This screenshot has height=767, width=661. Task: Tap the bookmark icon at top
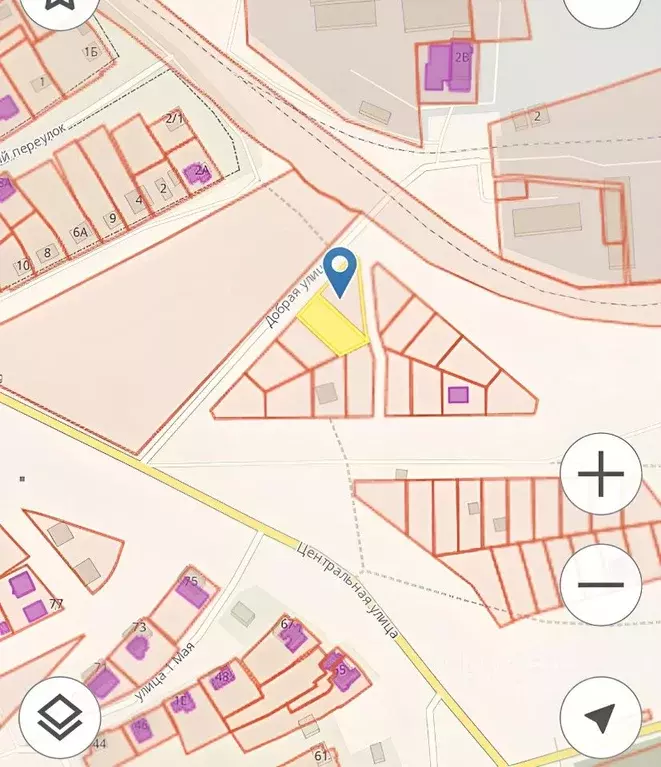[x=62, y=12]
